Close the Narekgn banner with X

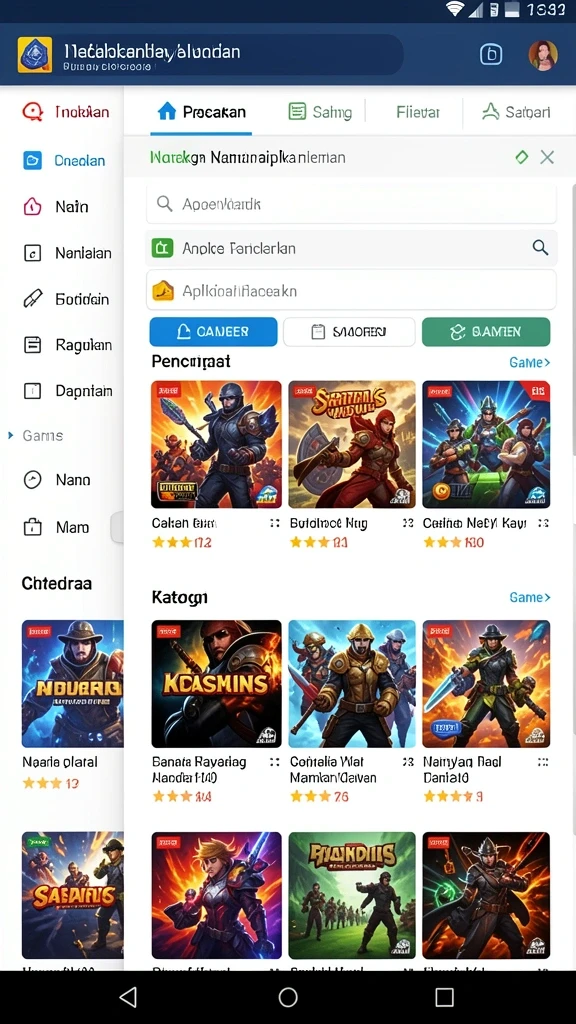point(547,157)
